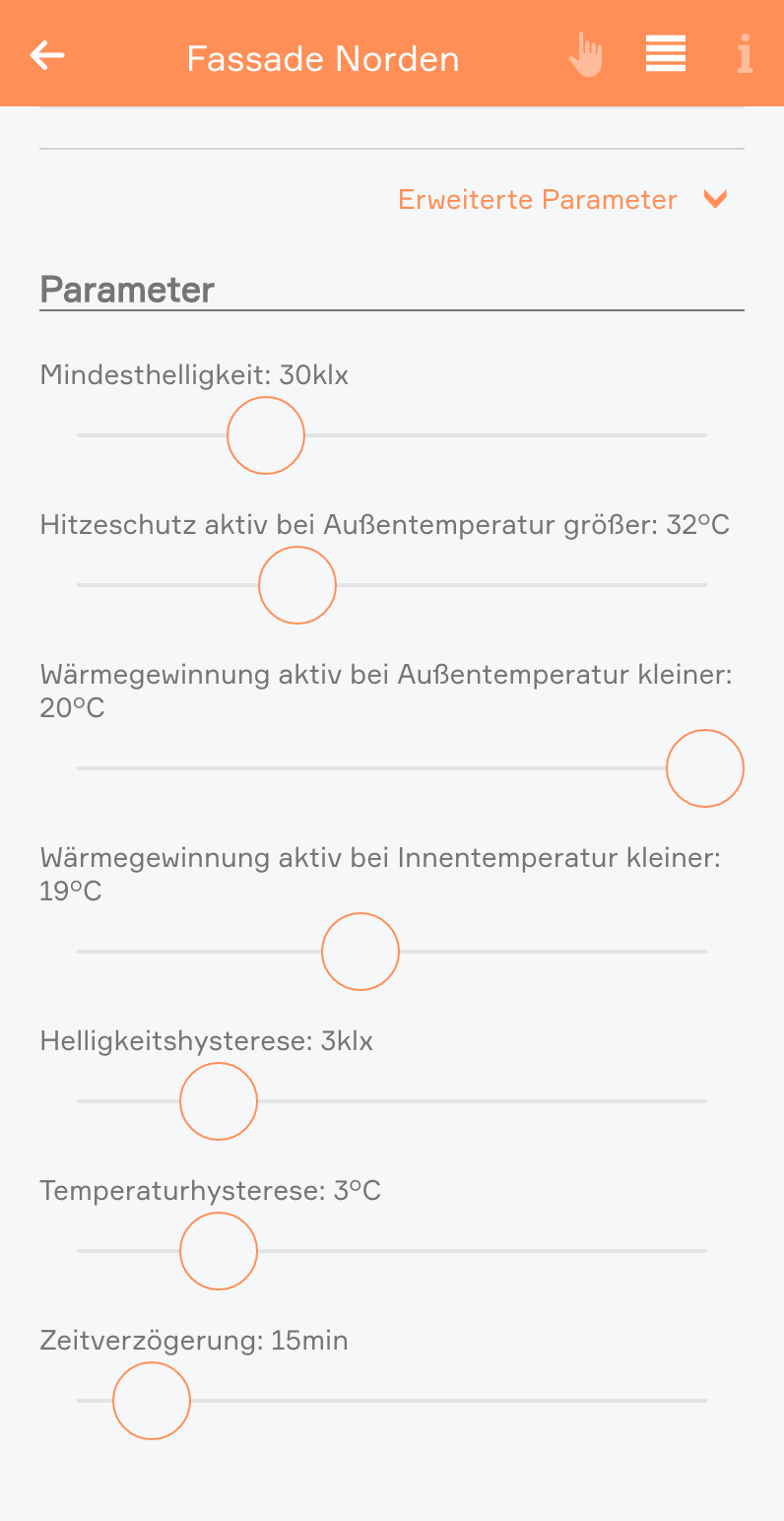Viewport: 784px width, 1521px height.
Task: Tap the Hitzeschutz Außentemperatur slider handle
Action: click(297, 585)
